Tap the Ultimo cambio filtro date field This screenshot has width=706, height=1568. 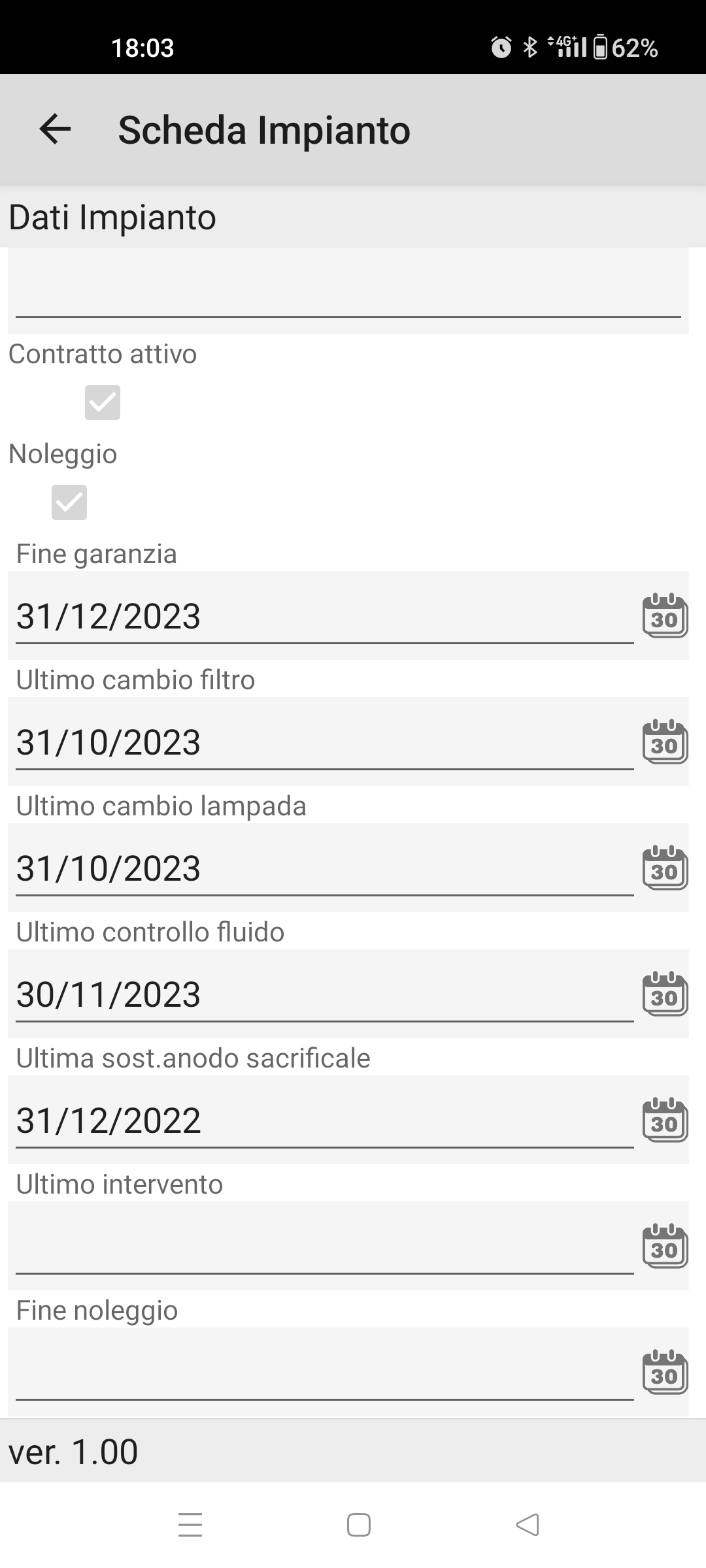(x=325, y=742)
